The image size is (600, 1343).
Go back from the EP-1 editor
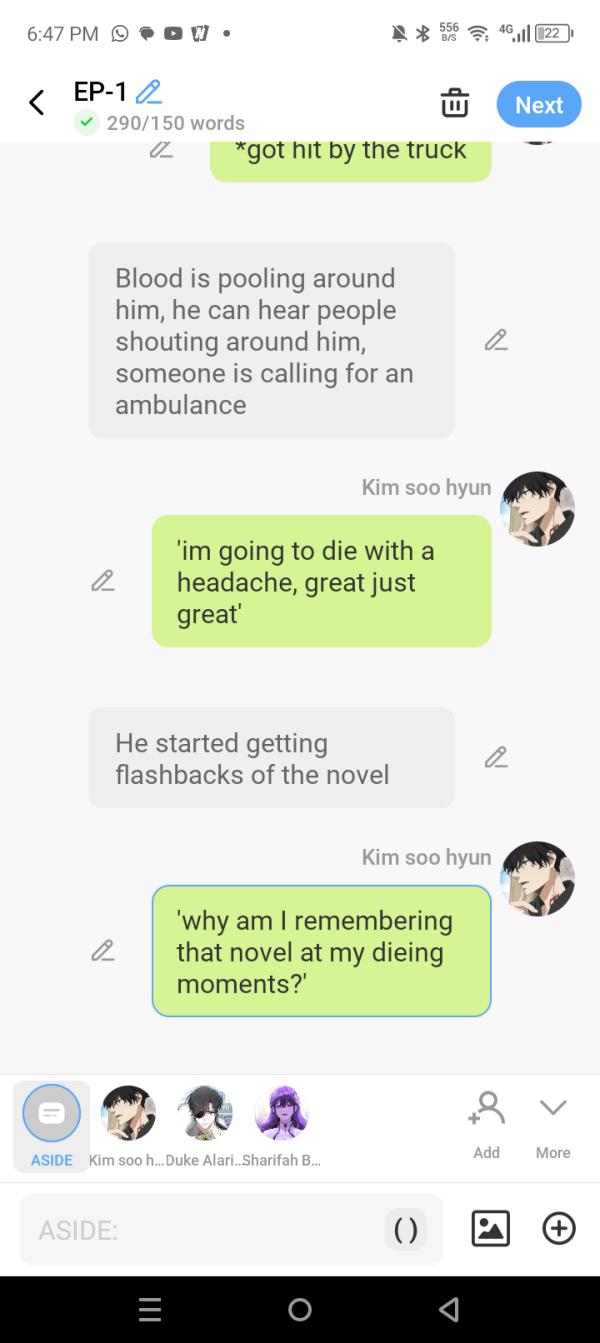coord(37,102)
